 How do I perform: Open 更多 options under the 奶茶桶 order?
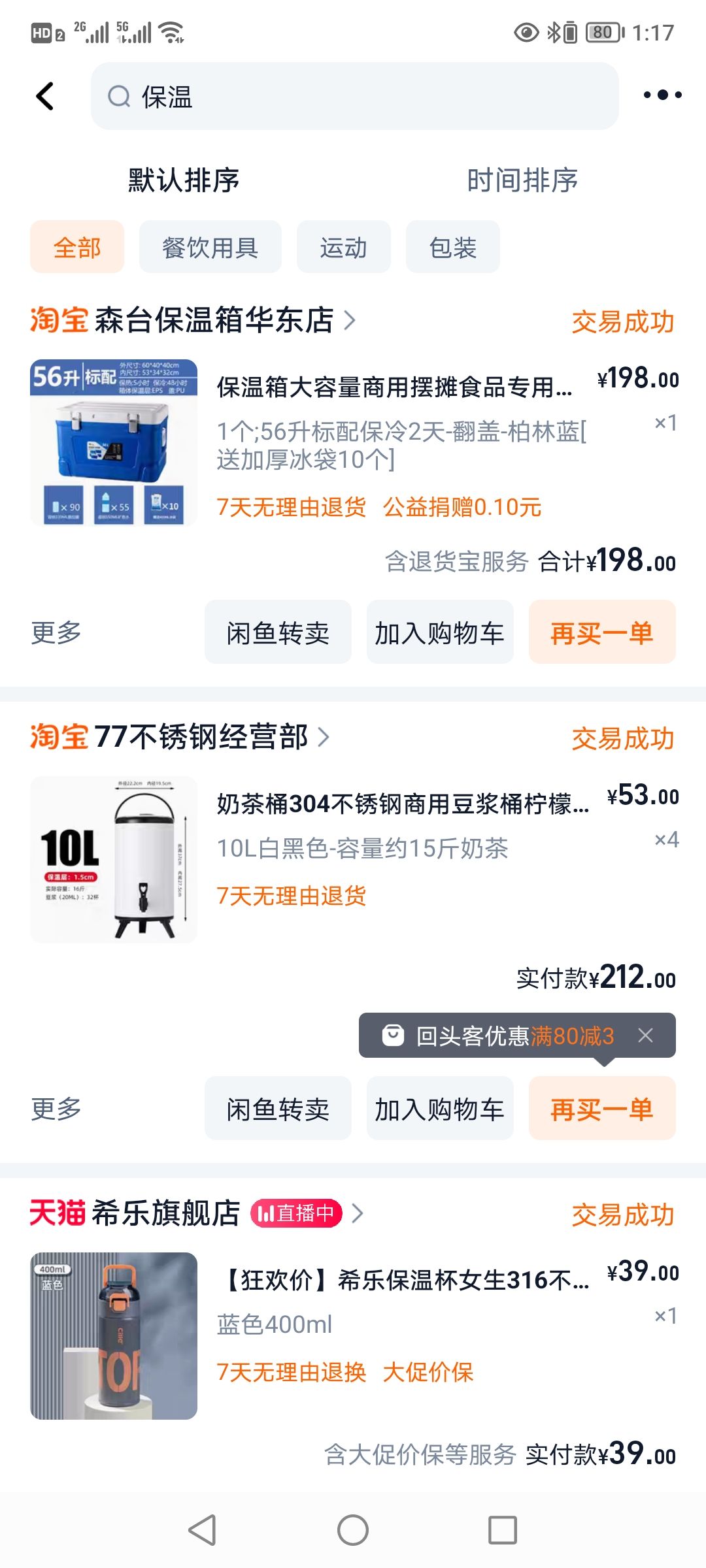click(56, 1109)
